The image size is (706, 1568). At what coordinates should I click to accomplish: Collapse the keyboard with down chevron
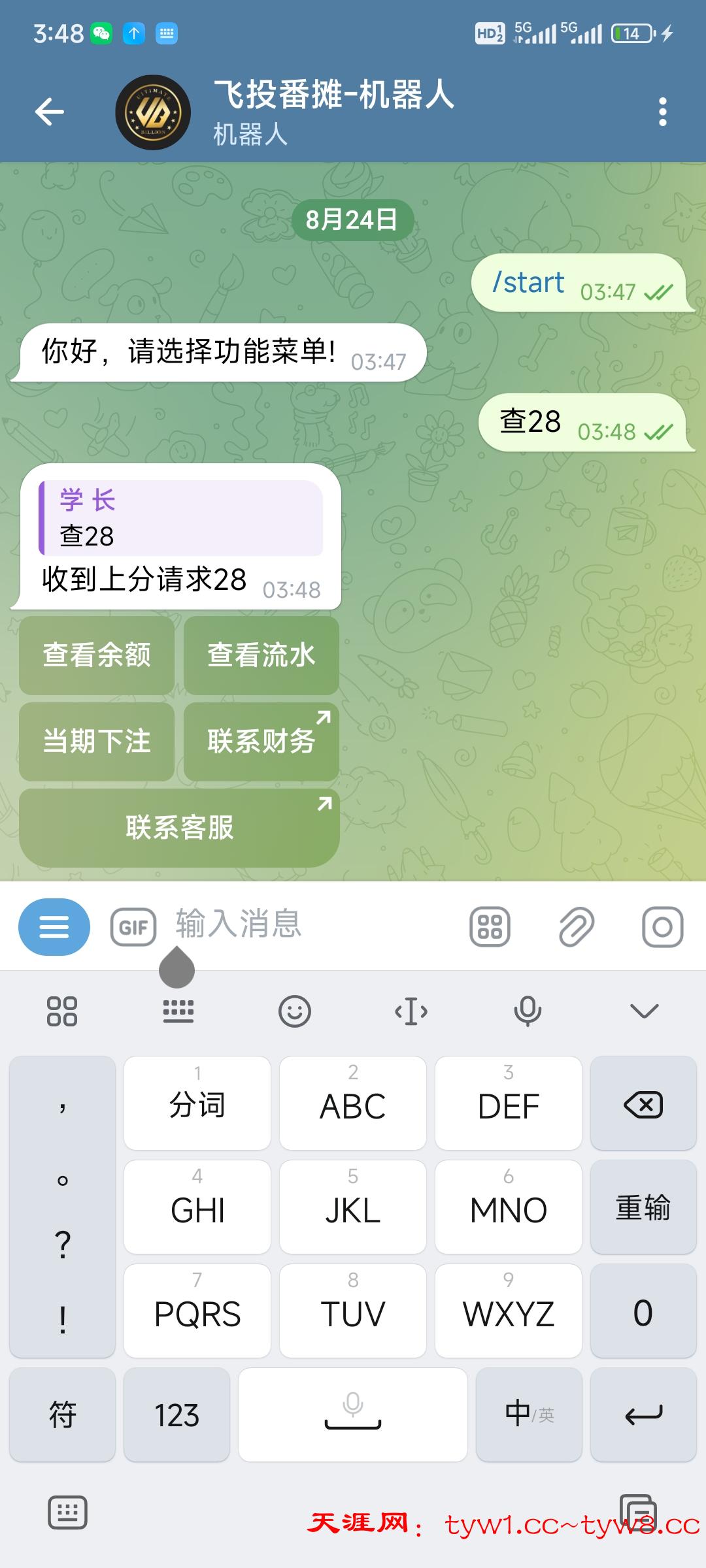pos(644,1011)
